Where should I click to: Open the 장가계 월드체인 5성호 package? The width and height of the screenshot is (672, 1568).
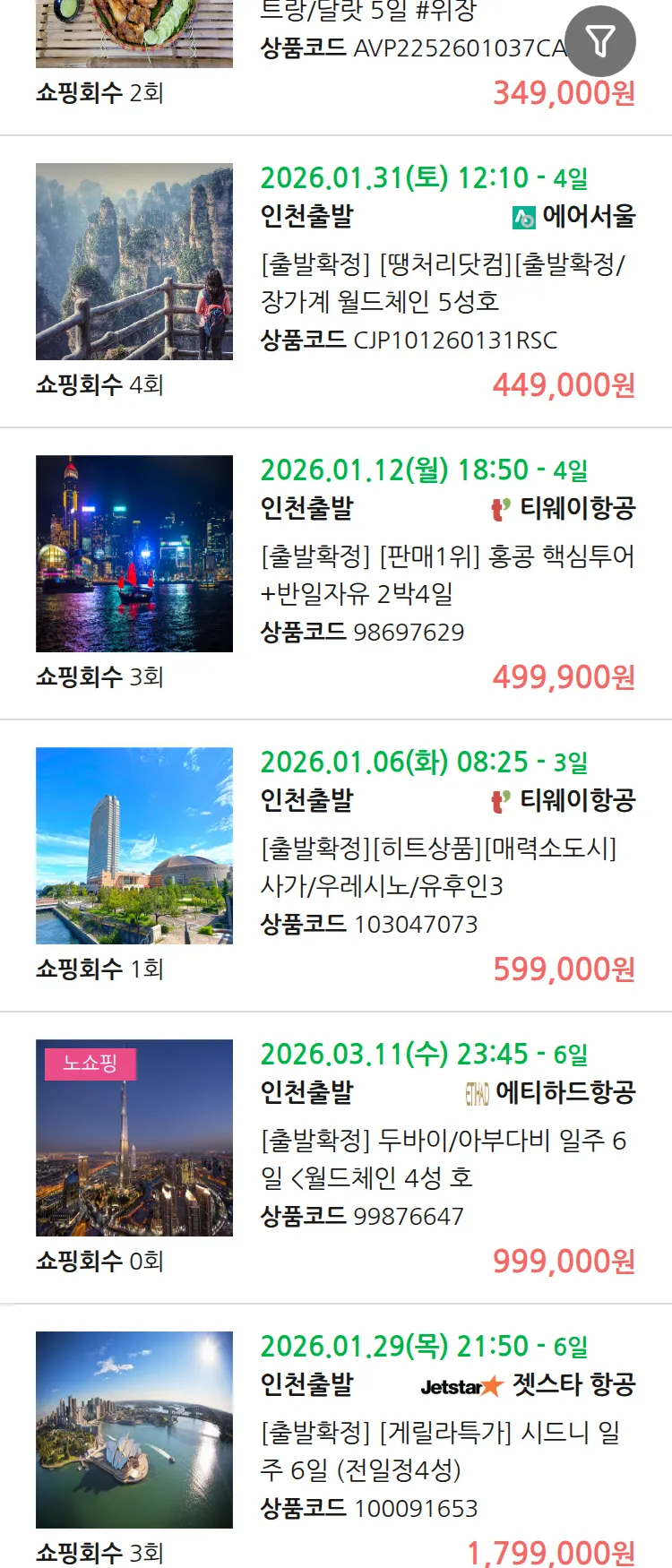pyautogui.click(x=443, y=282)
